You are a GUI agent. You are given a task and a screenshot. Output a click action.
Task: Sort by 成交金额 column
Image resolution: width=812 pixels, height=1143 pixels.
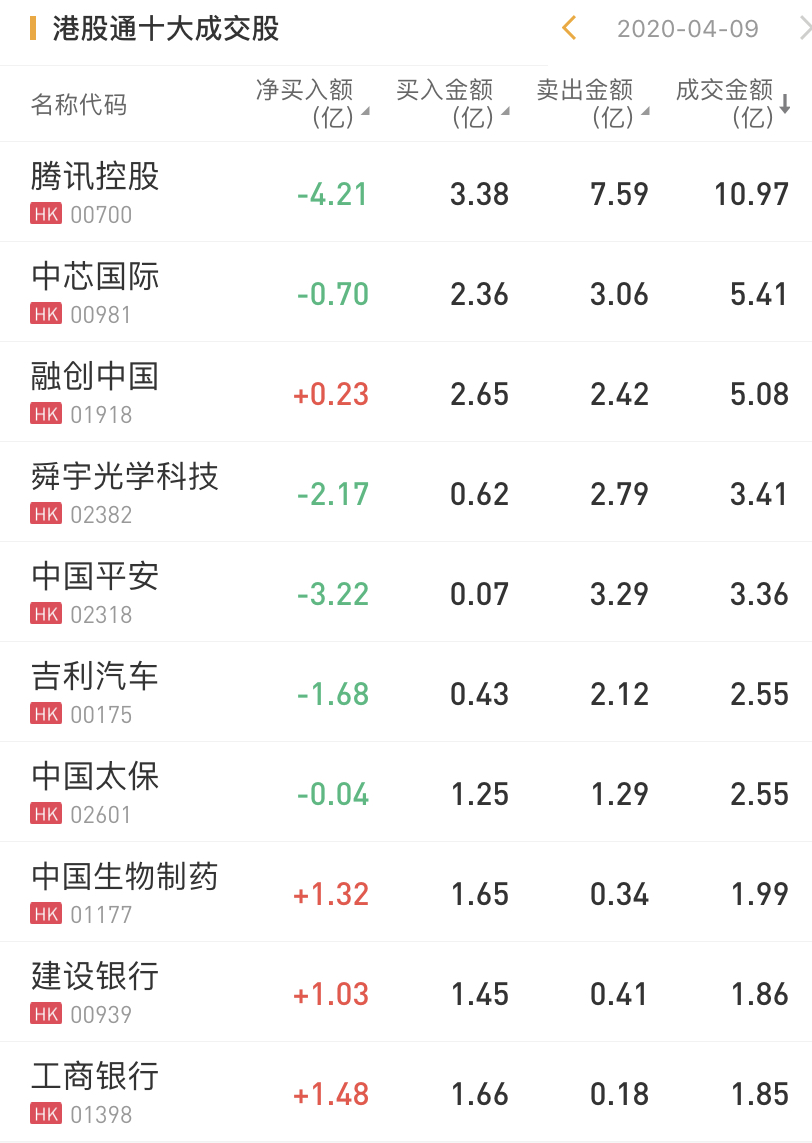pos(732,104)
